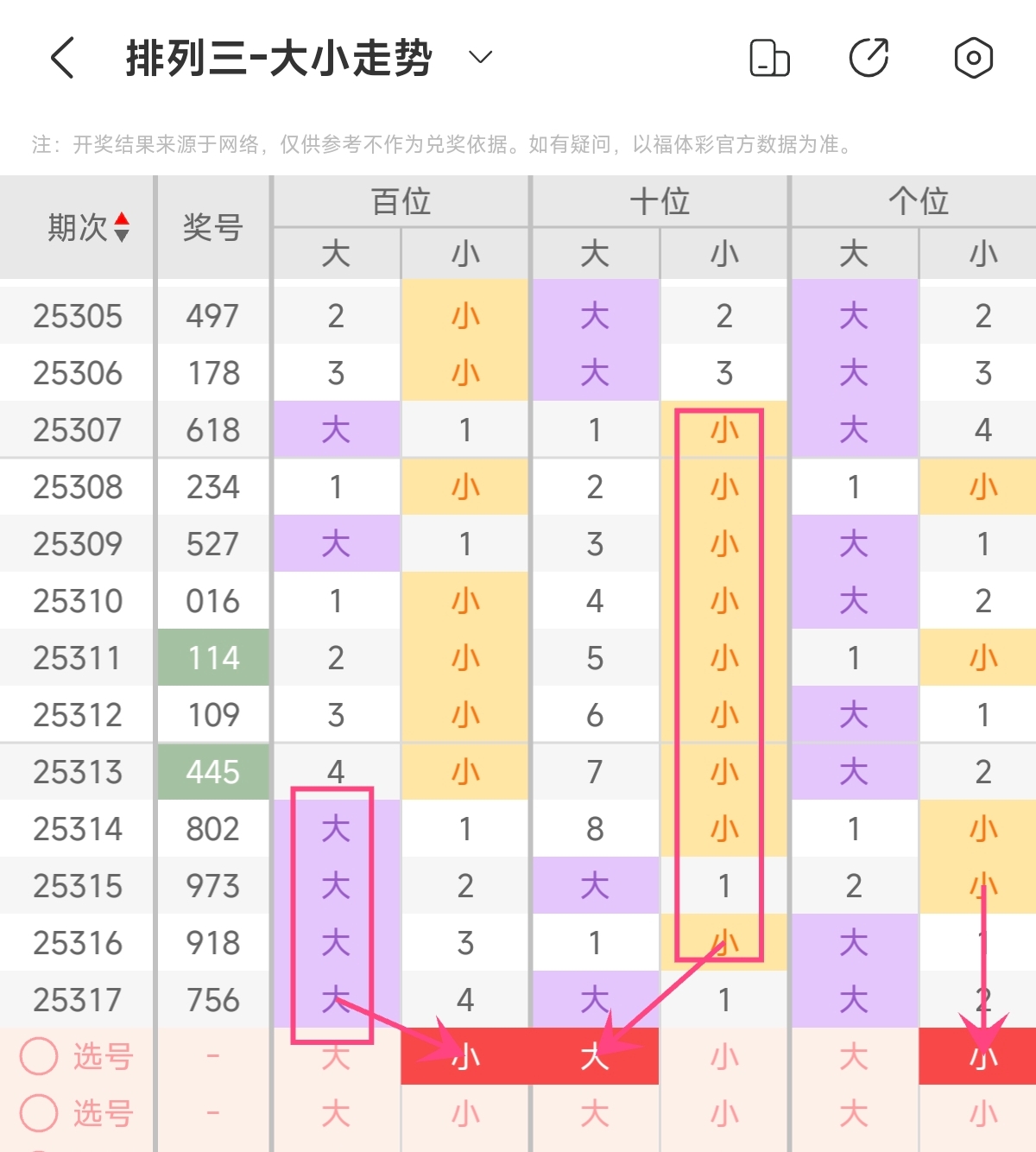
Task: Choose 十位 大 in the first 选号 row
Action: [x=595, y=1056]
